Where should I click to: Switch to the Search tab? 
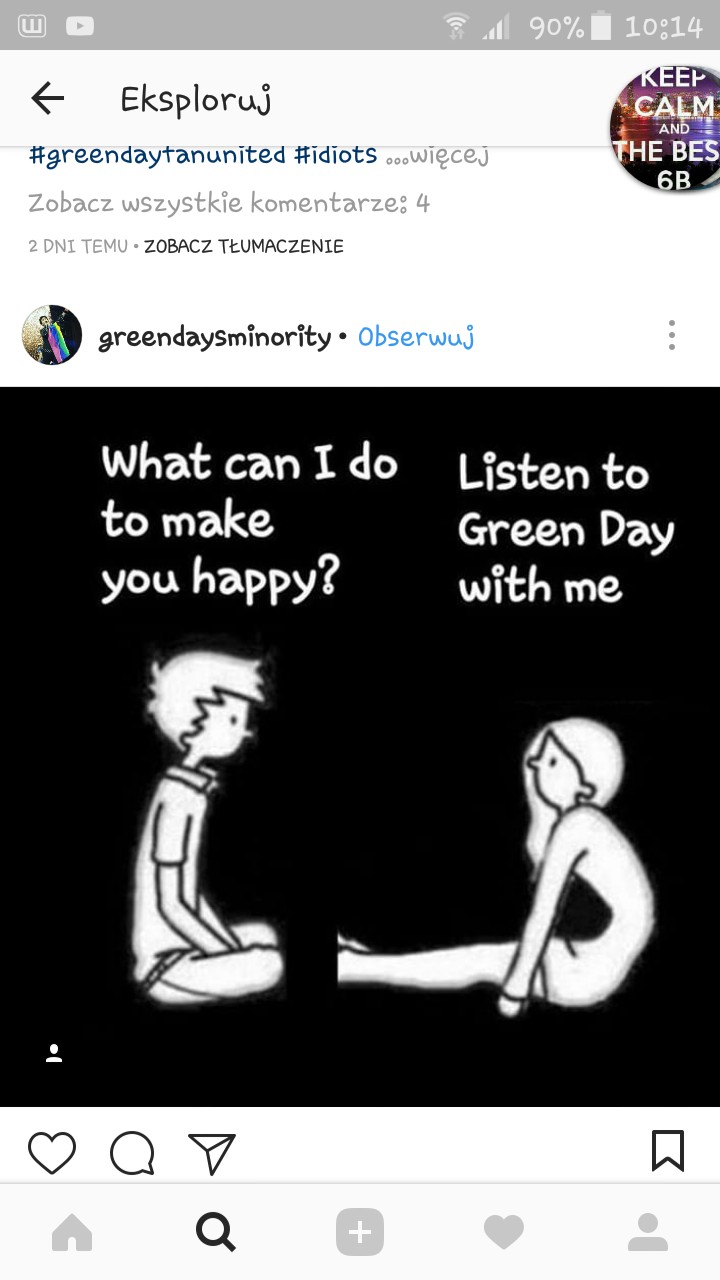pos(215,1232)
